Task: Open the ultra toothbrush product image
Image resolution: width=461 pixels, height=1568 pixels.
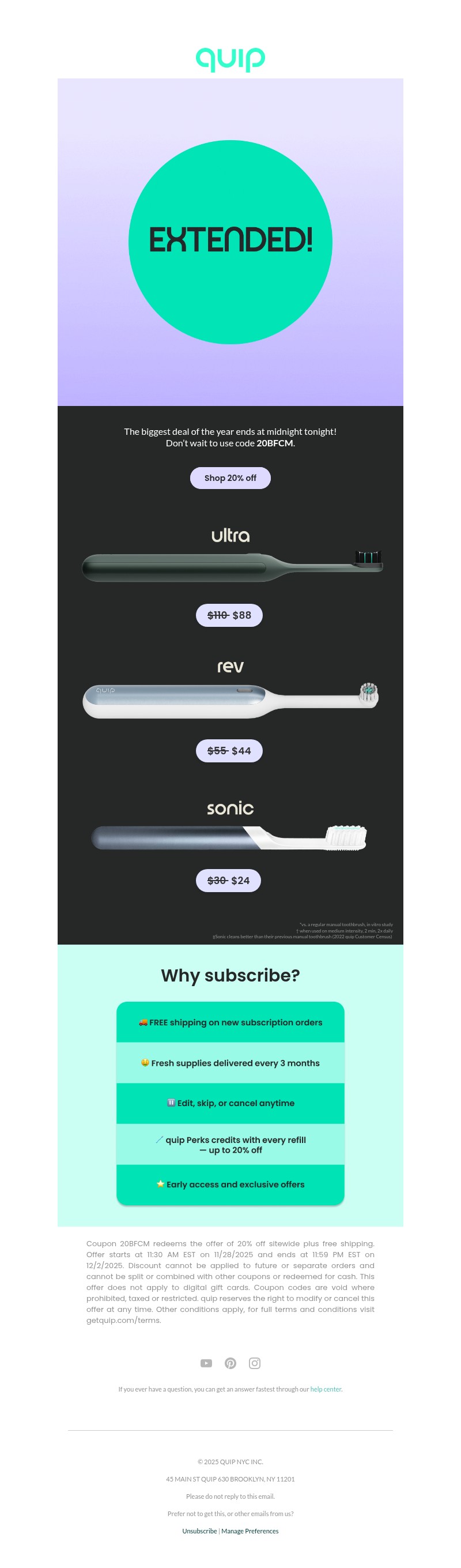Action: point(231,566)
